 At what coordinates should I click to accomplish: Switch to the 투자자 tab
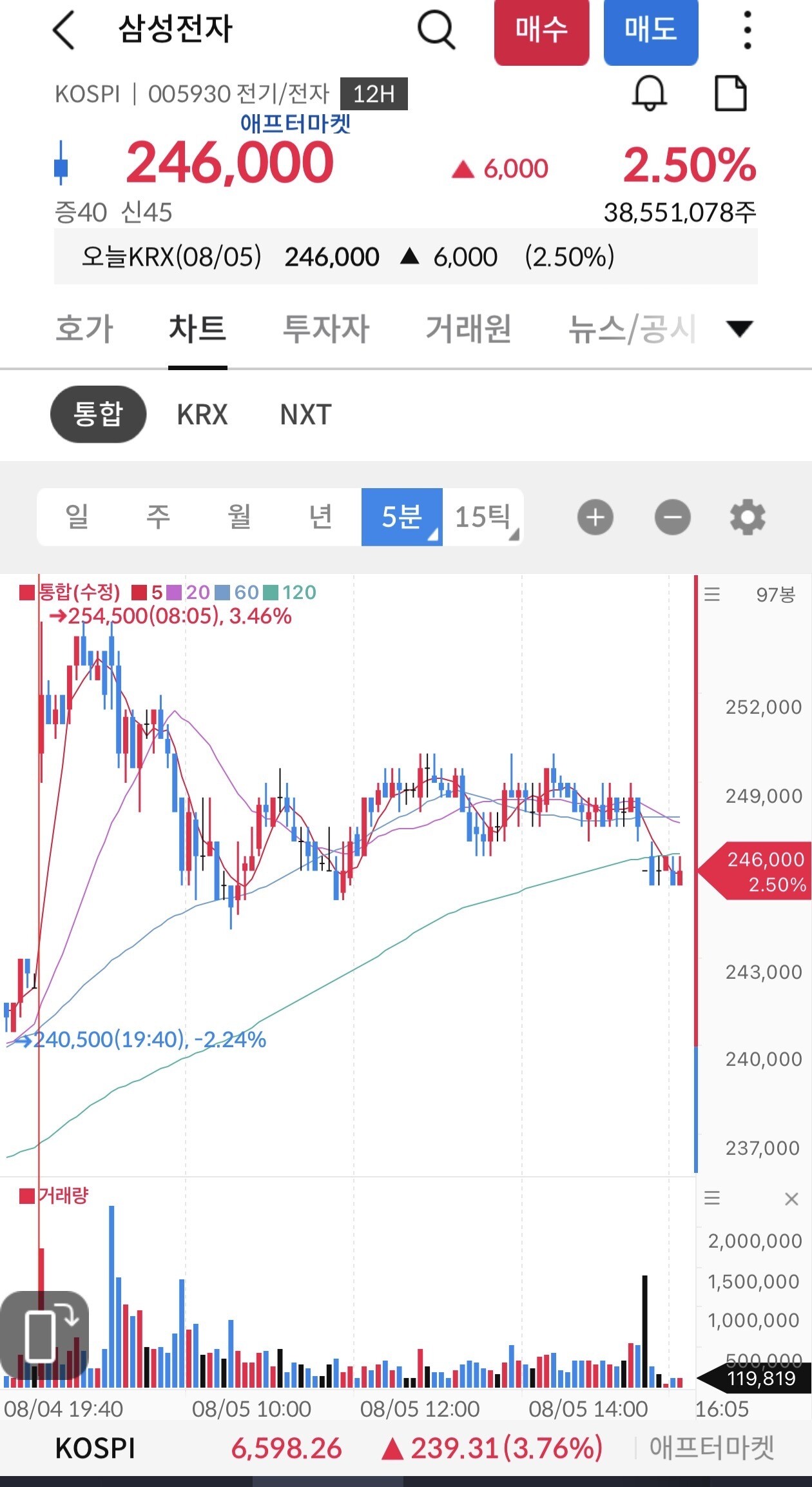[x=326, y=328]
